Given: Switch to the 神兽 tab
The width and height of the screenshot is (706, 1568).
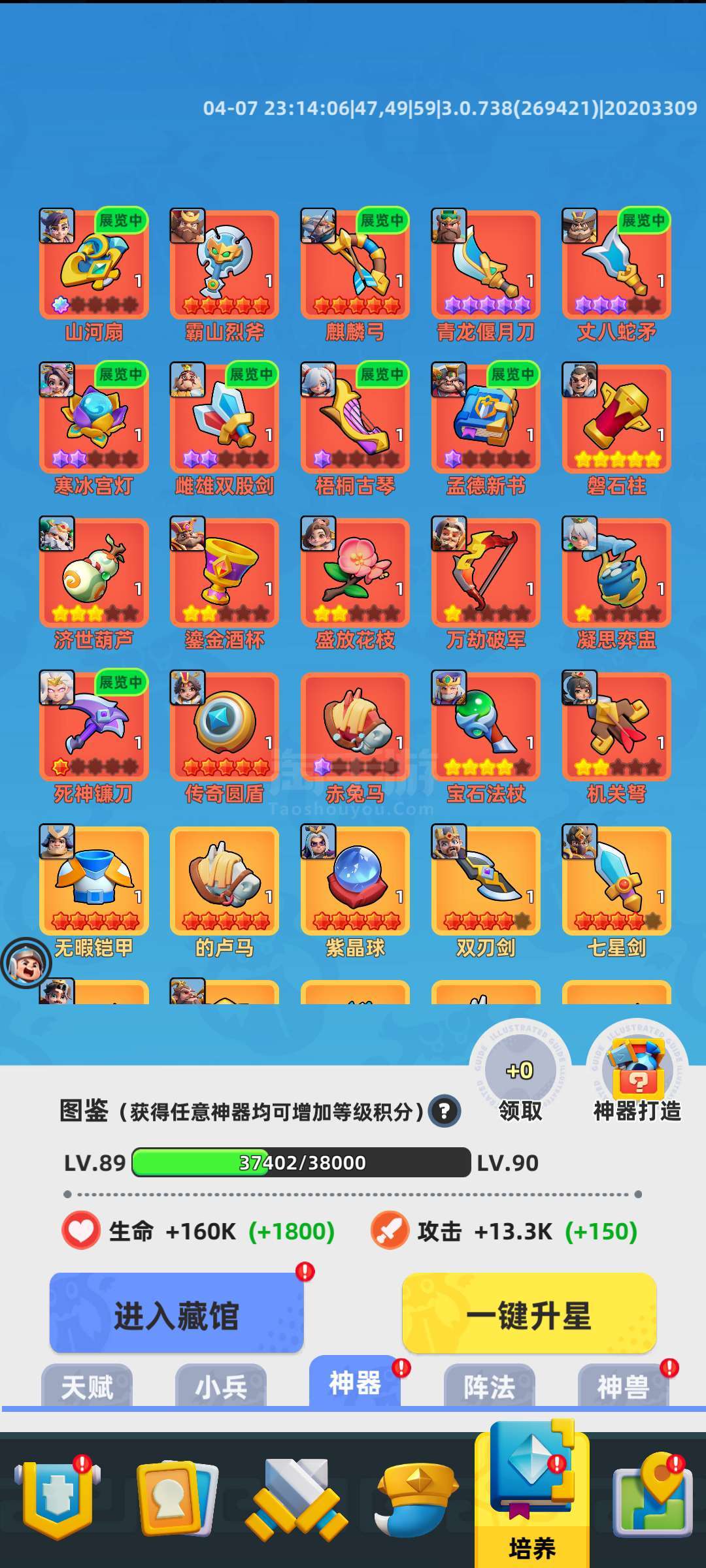Looking at the screenshot, I should point(622,1386).
